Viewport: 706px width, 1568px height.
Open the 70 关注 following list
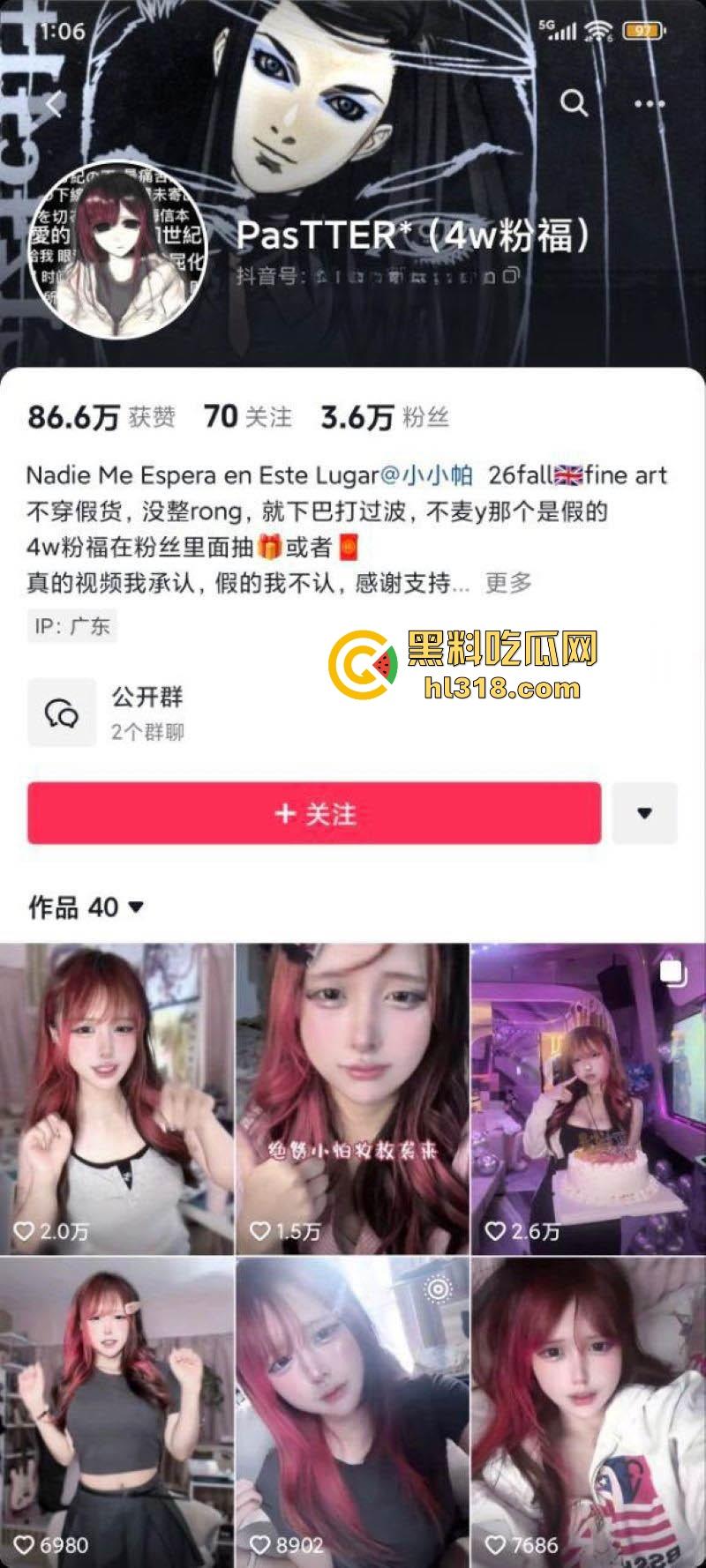pyautogui.click(x=247, y=416)
